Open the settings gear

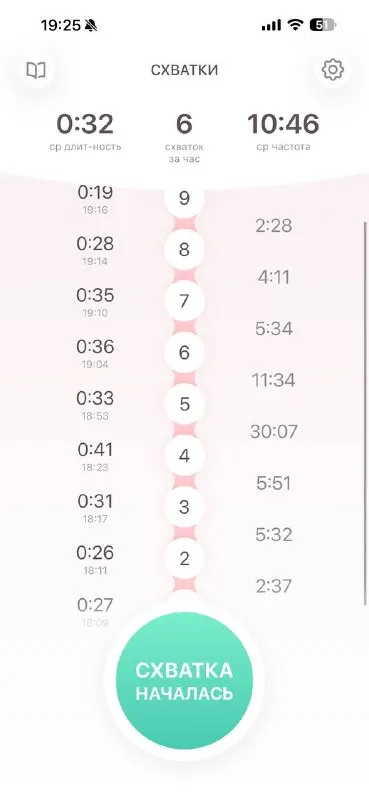[333, 69]
